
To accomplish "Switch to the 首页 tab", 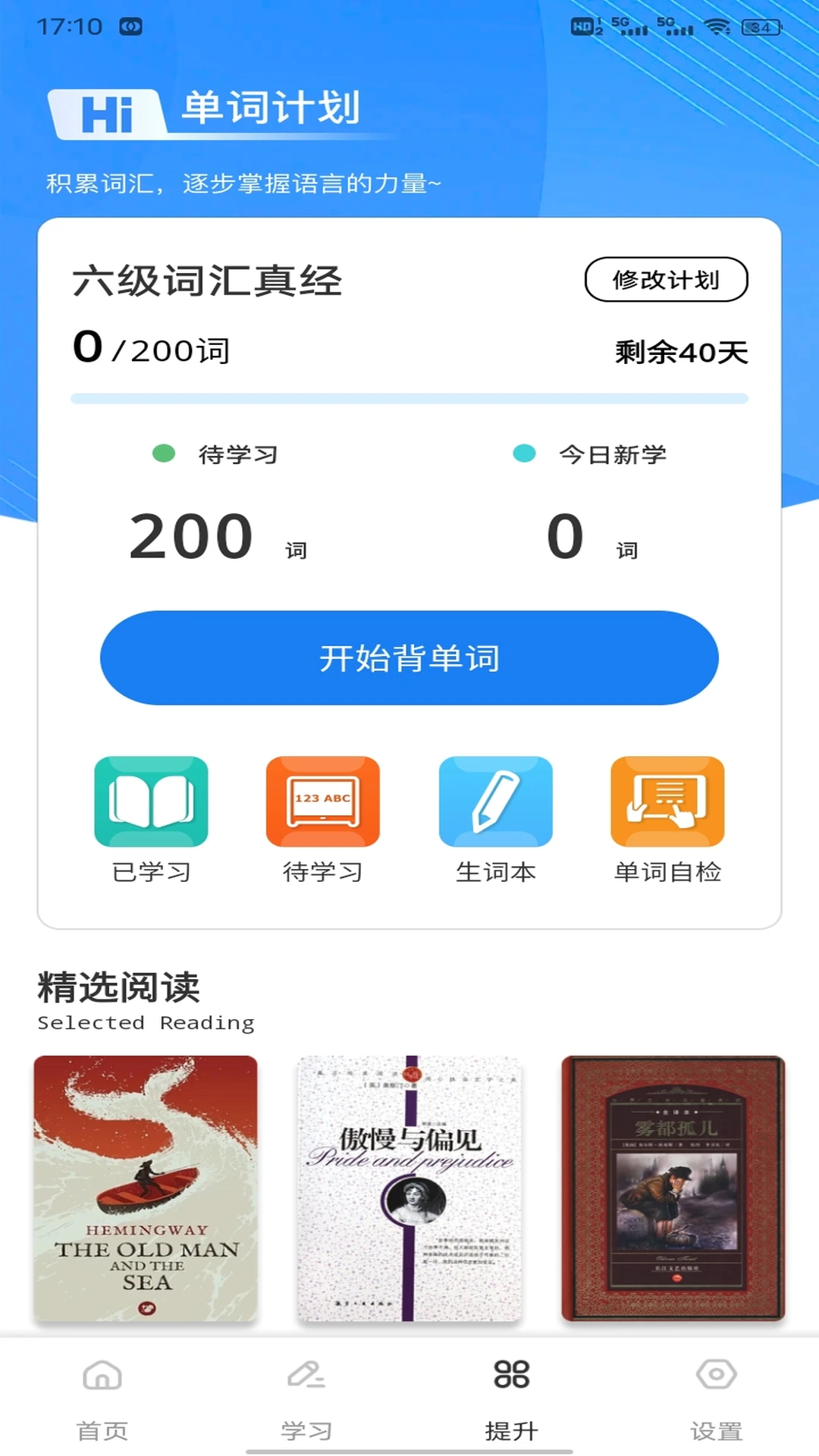I will (102, 1403).
